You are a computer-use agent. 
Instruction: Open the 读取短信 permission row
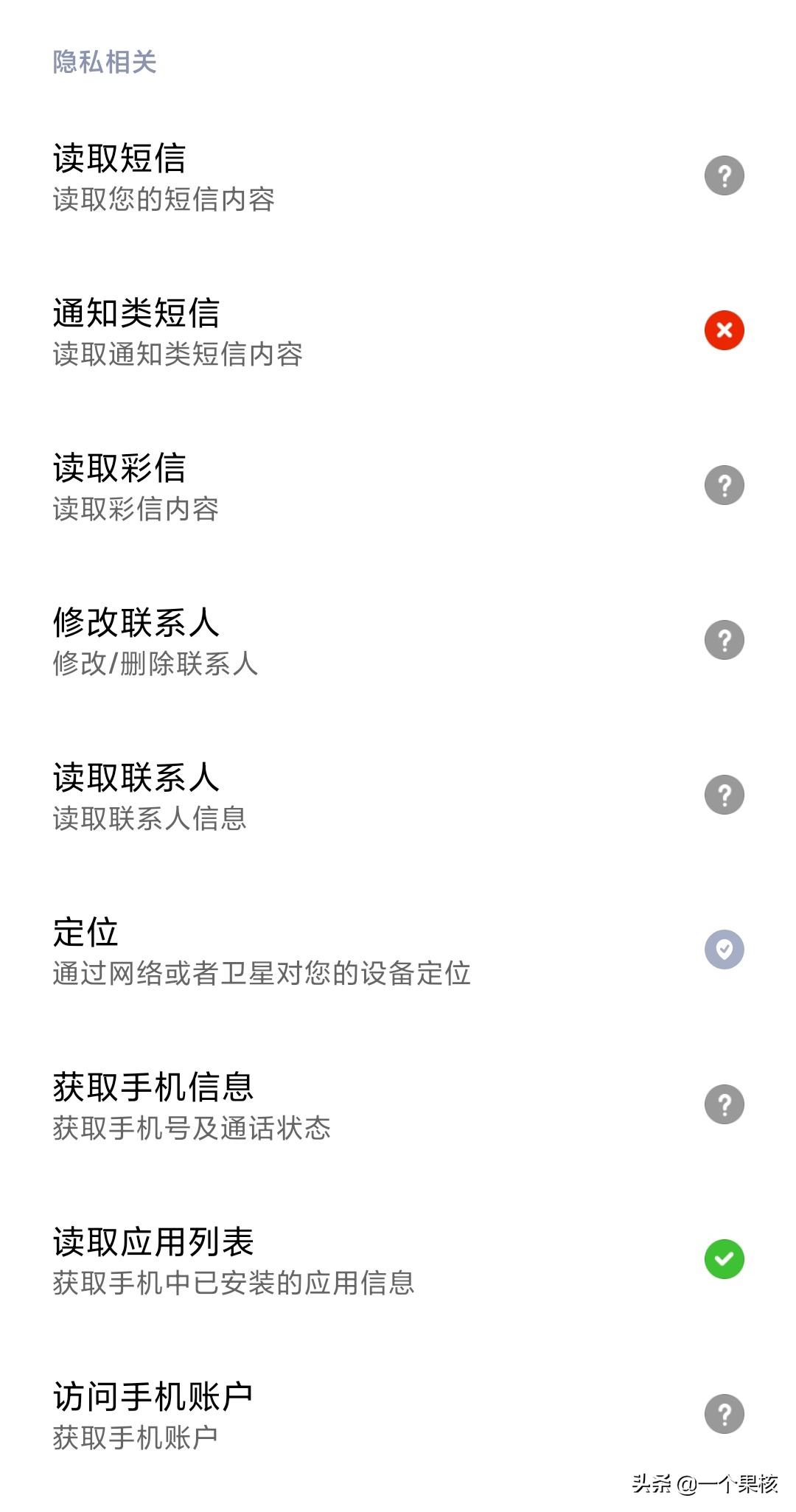(398, 176)
